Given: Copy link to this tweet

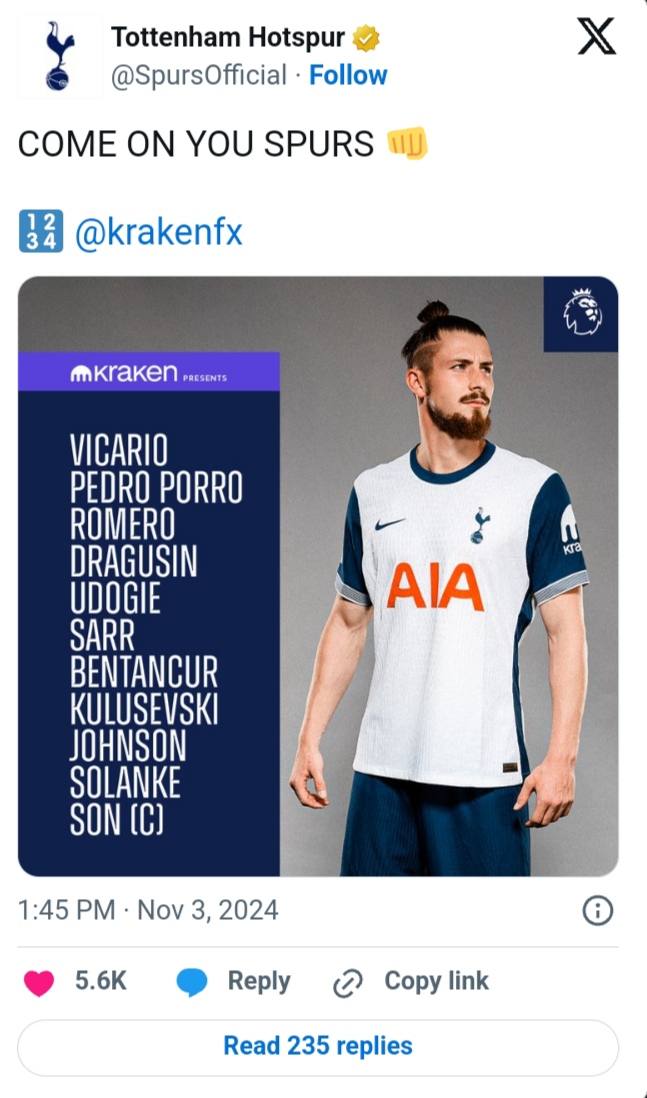Looking at the screenshot, I should point(412,982).
